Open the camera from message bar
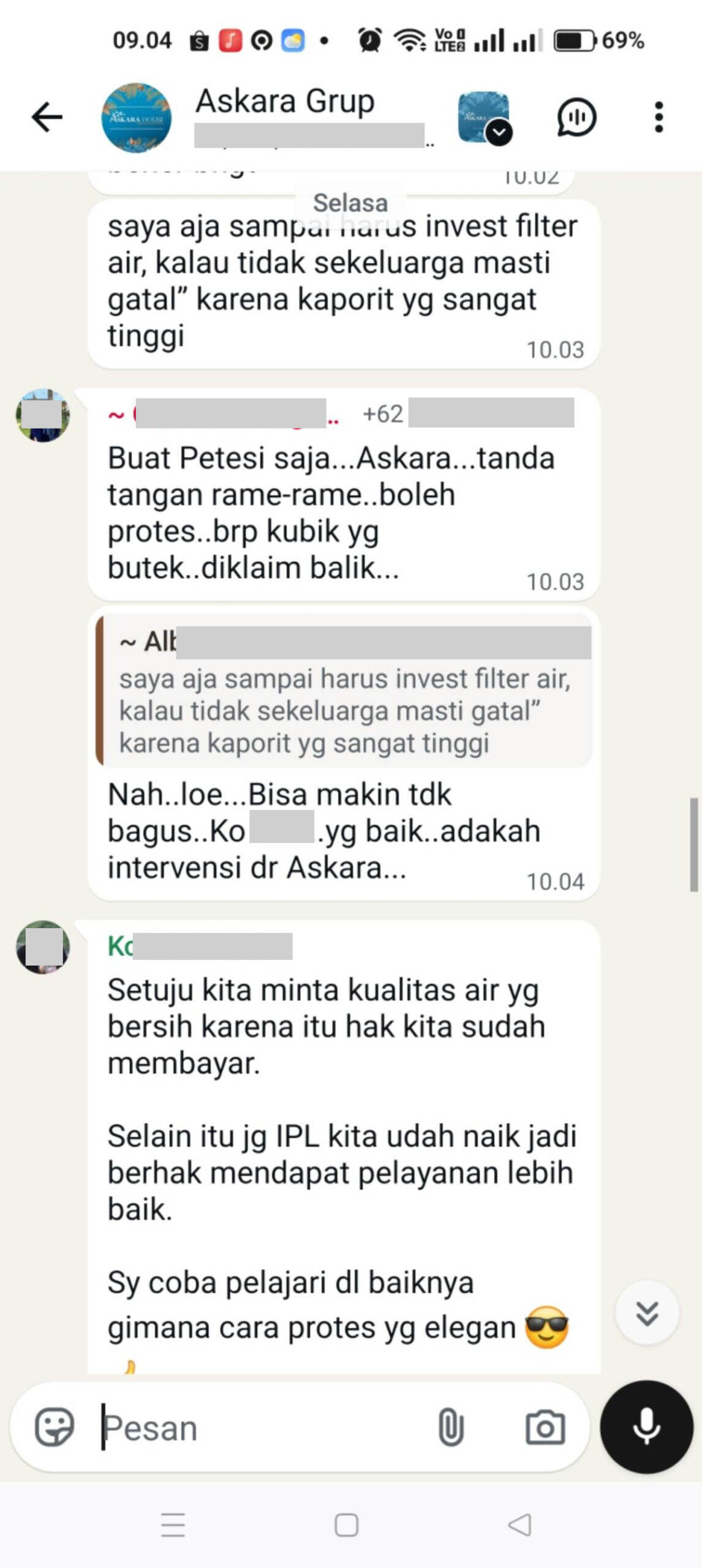702x1568 pixels. (545, 1427)
